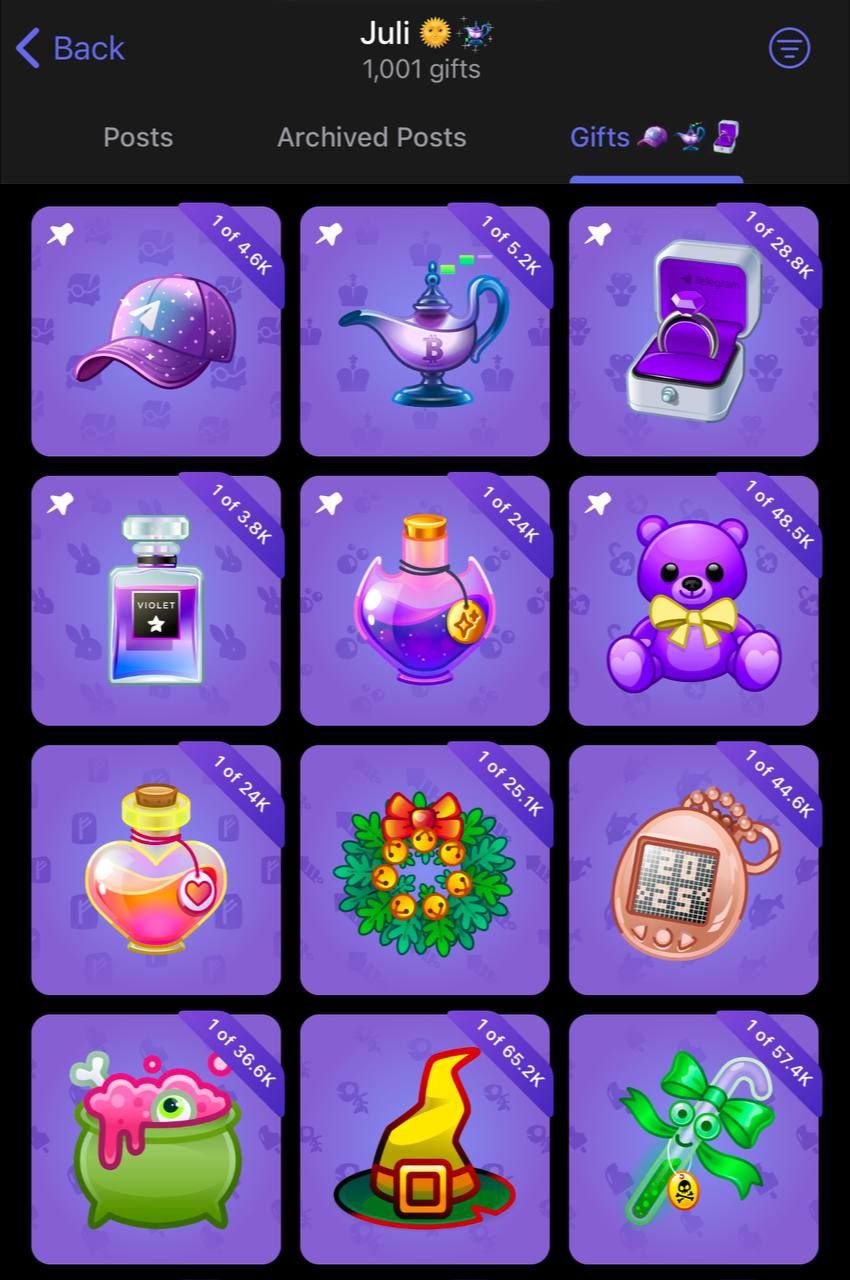Open the purple teddy bear gift
The height and width of the screenshot is (1280, 850).
(x=693, y=600)
